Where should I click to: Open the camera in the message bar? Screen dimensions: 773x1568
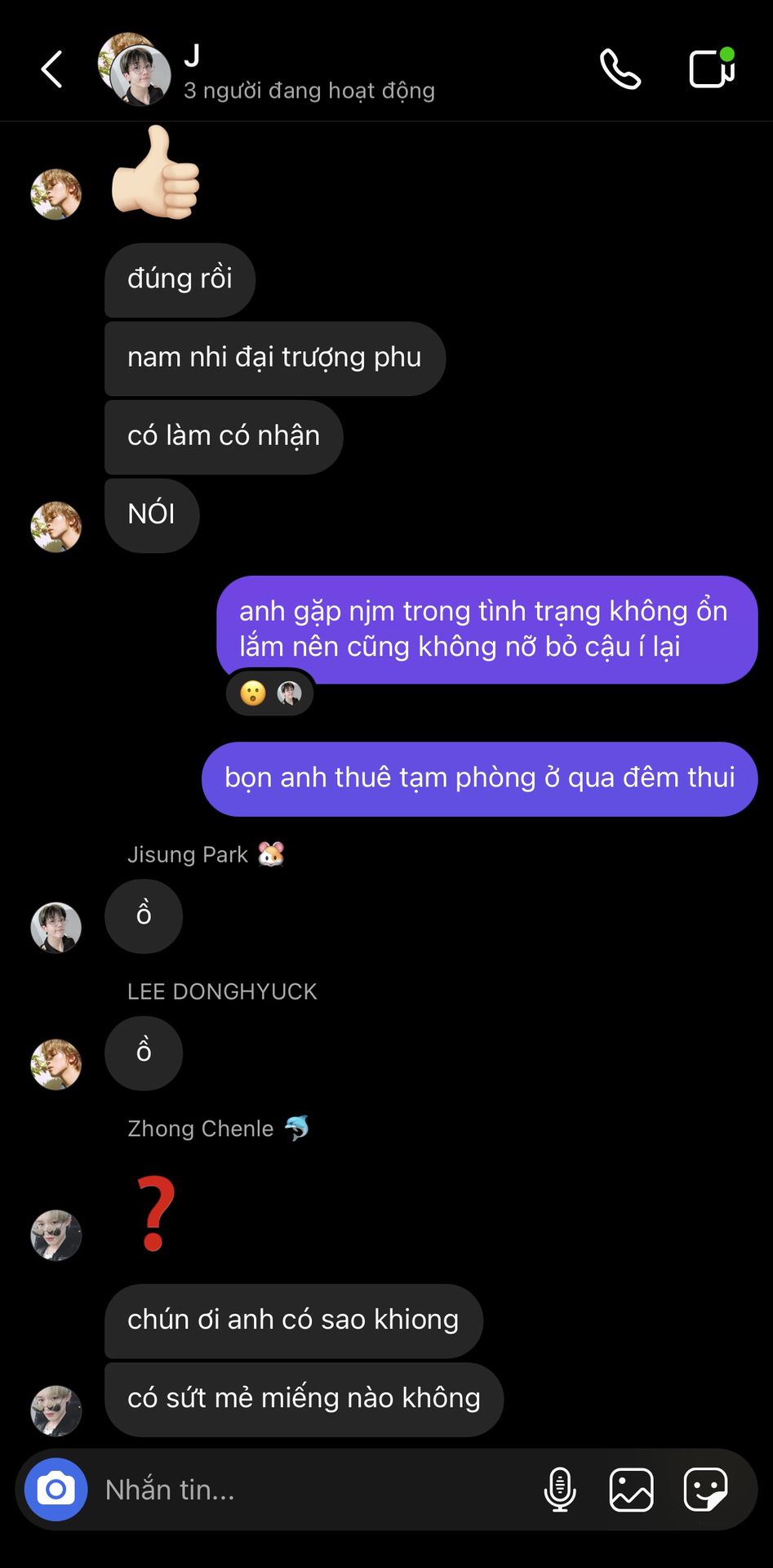click(x=56, y=1489)
